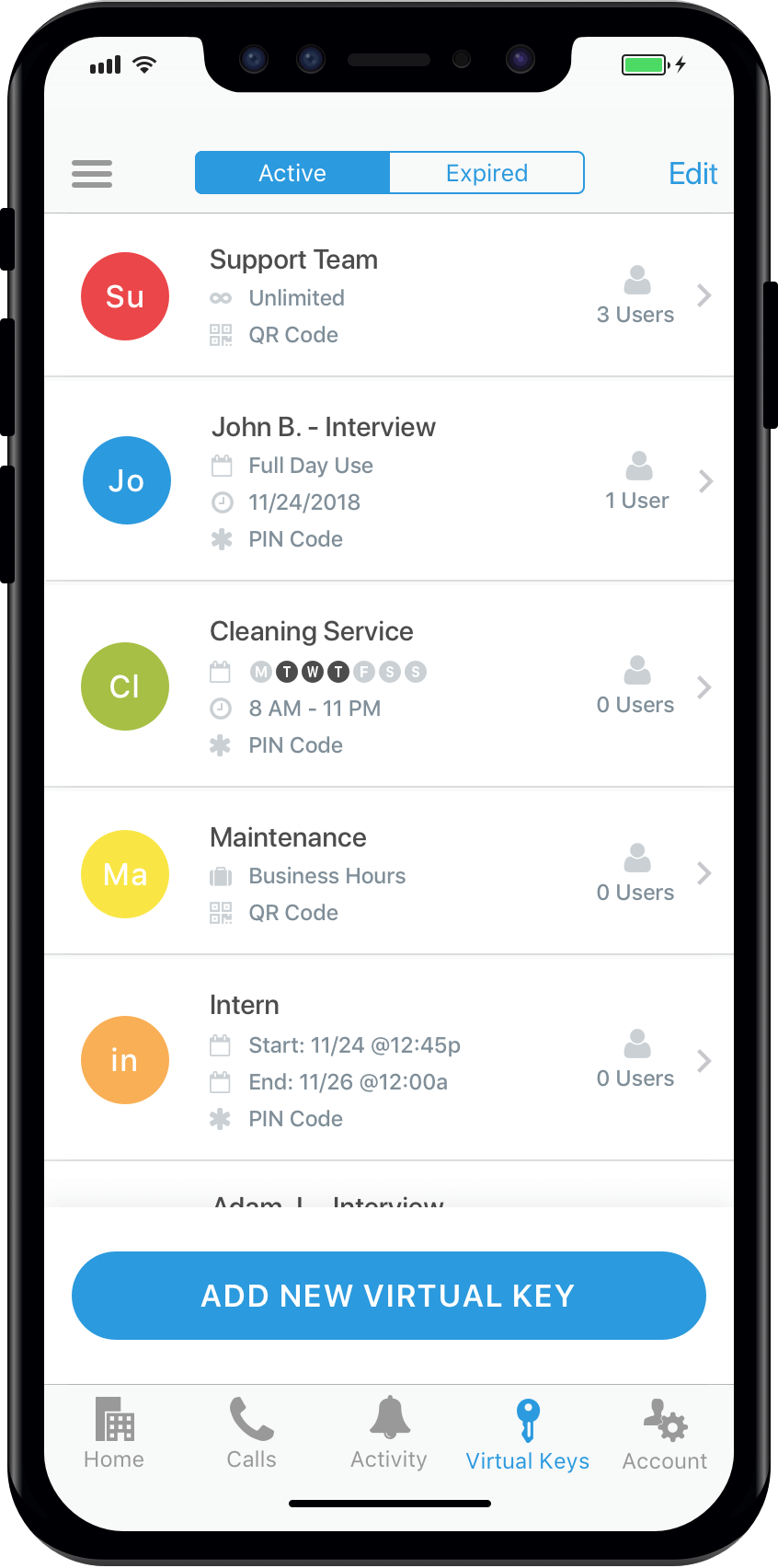Viewport: 778px width, 1568px height.
Task: Open the Activity tab
Action: 389,1434
